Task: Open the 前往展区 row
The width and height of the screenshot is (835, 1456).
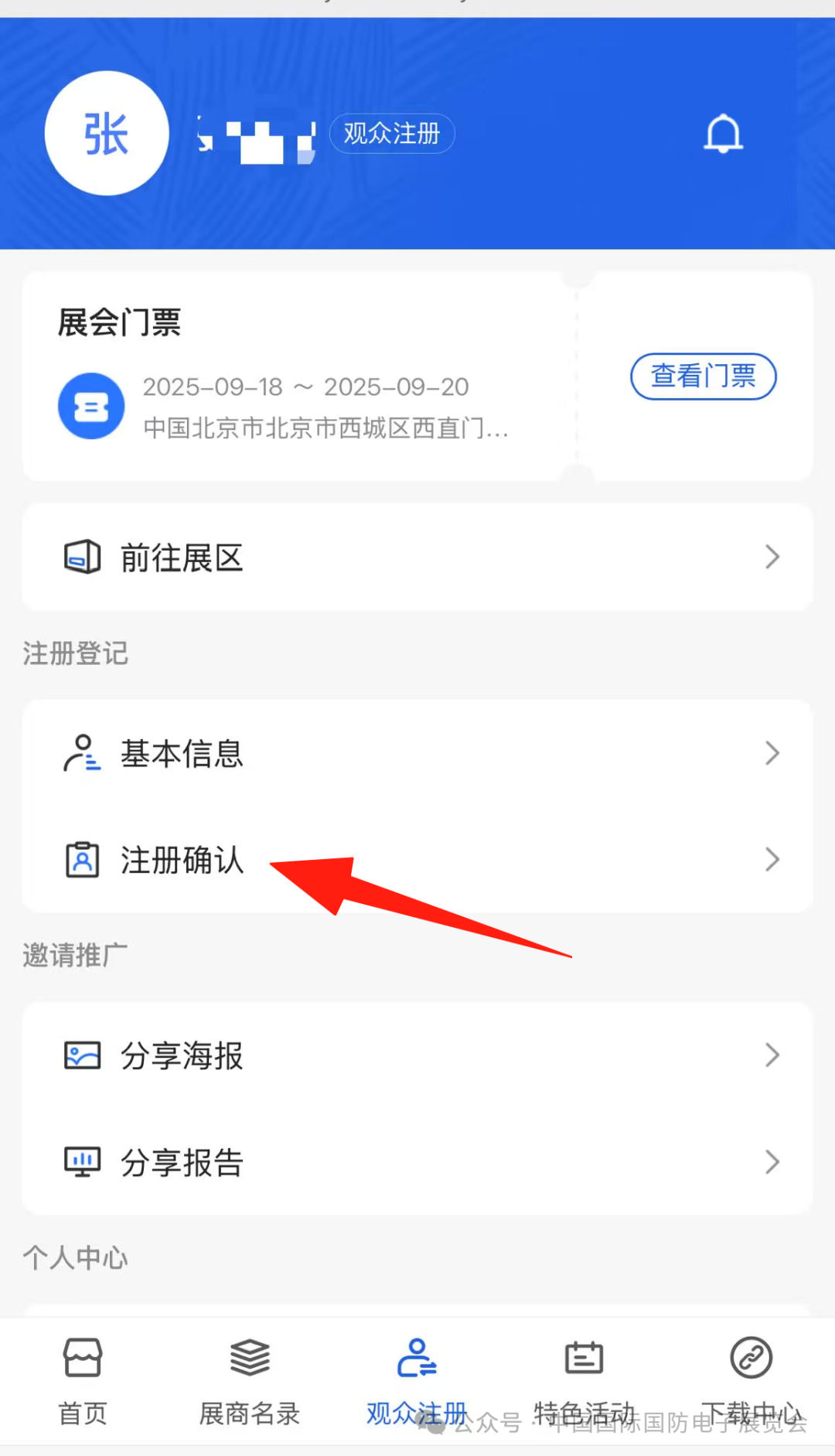Action: 417,558
